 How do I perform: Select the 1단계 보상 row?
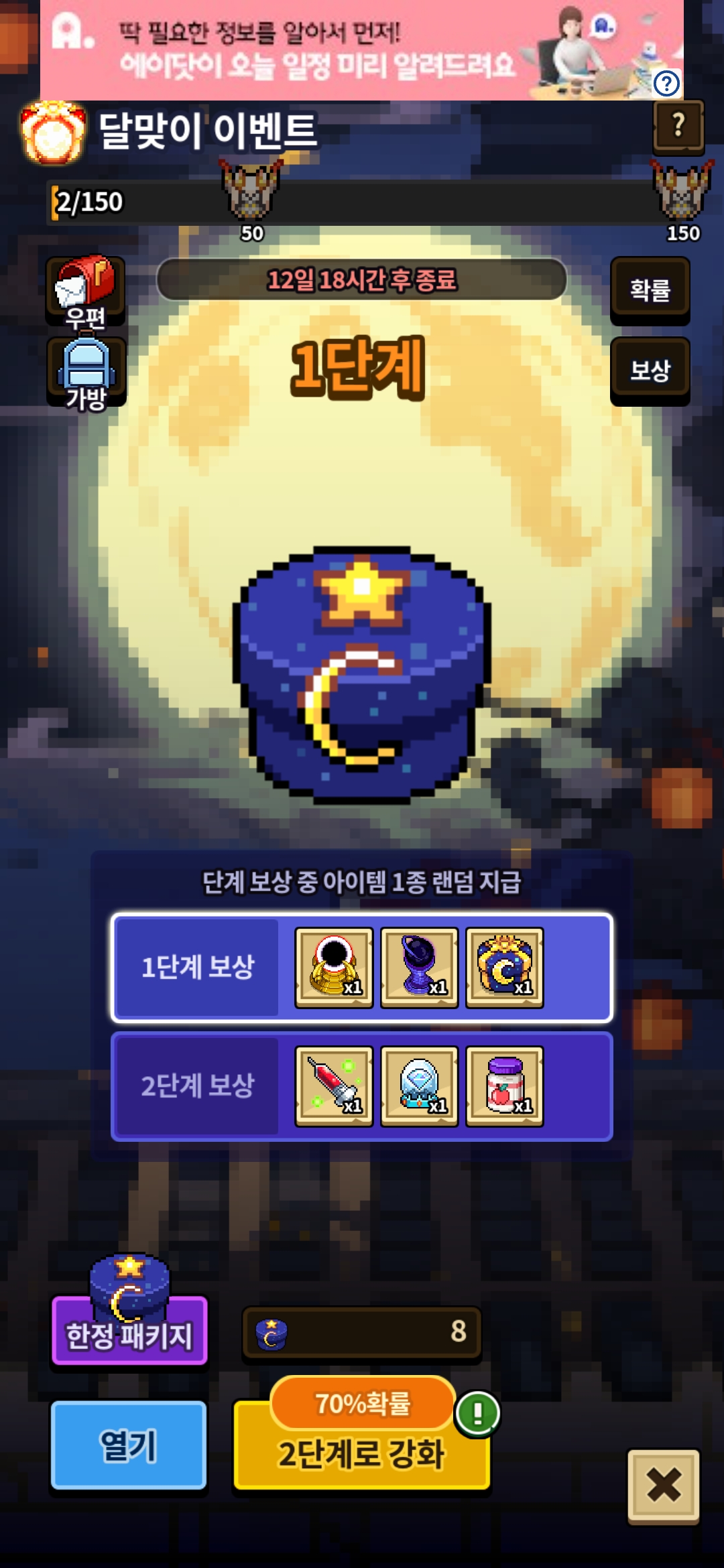[362, 968]
